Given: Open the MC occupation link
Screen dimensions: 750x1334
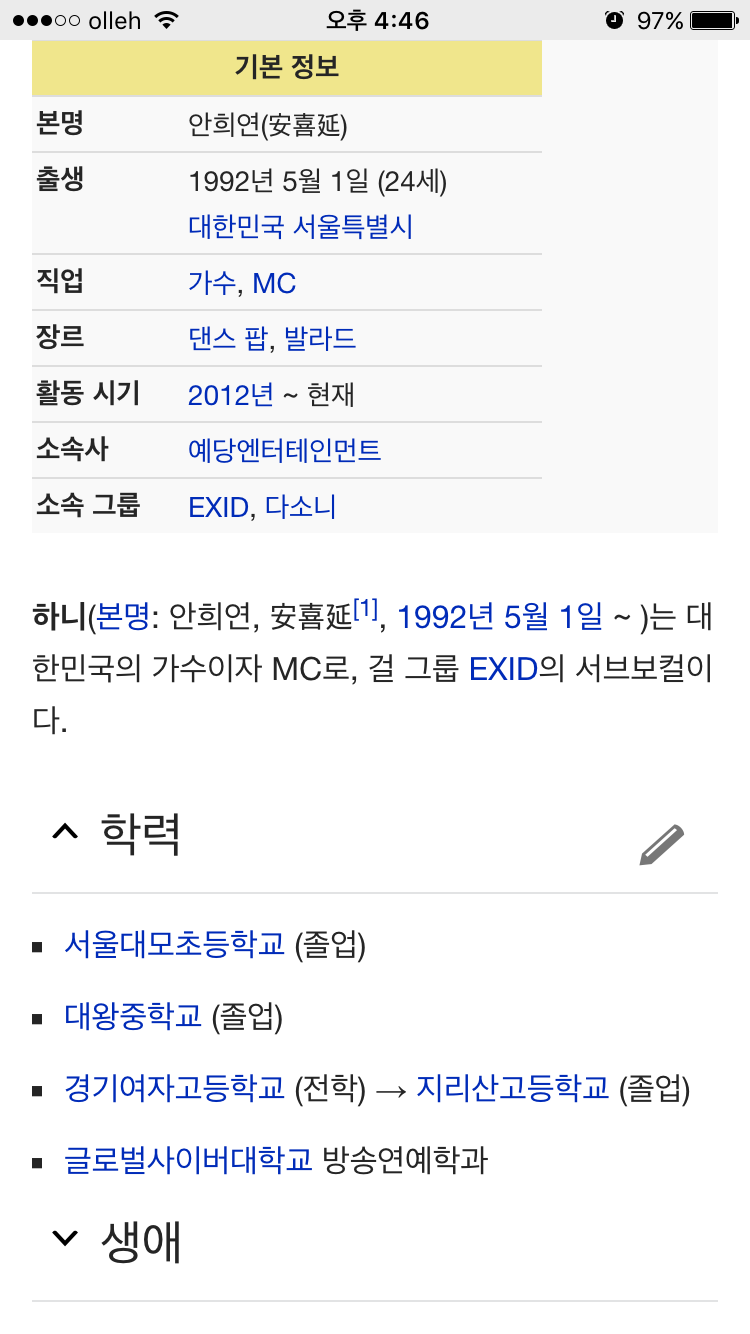Looking at the screenshot, I should point(274,283).
